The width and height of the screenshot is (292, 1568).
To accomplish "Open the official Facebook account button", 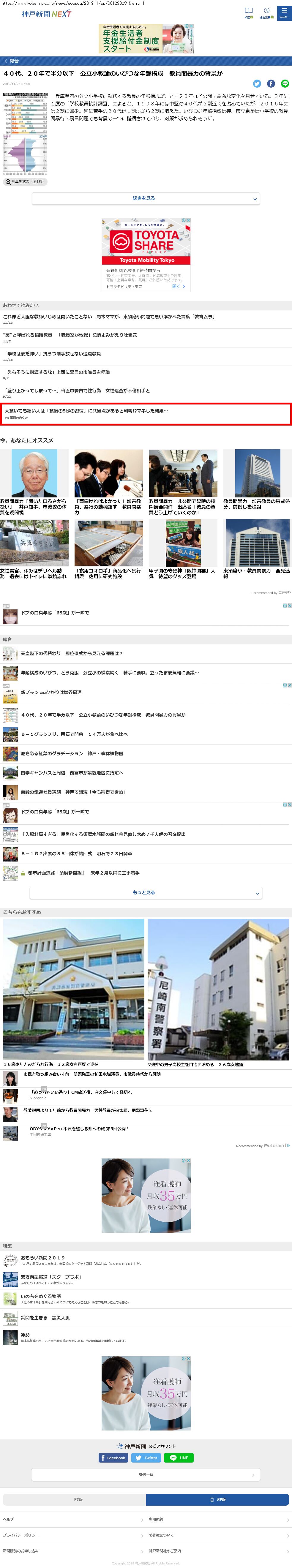I will coord(113,1458).
